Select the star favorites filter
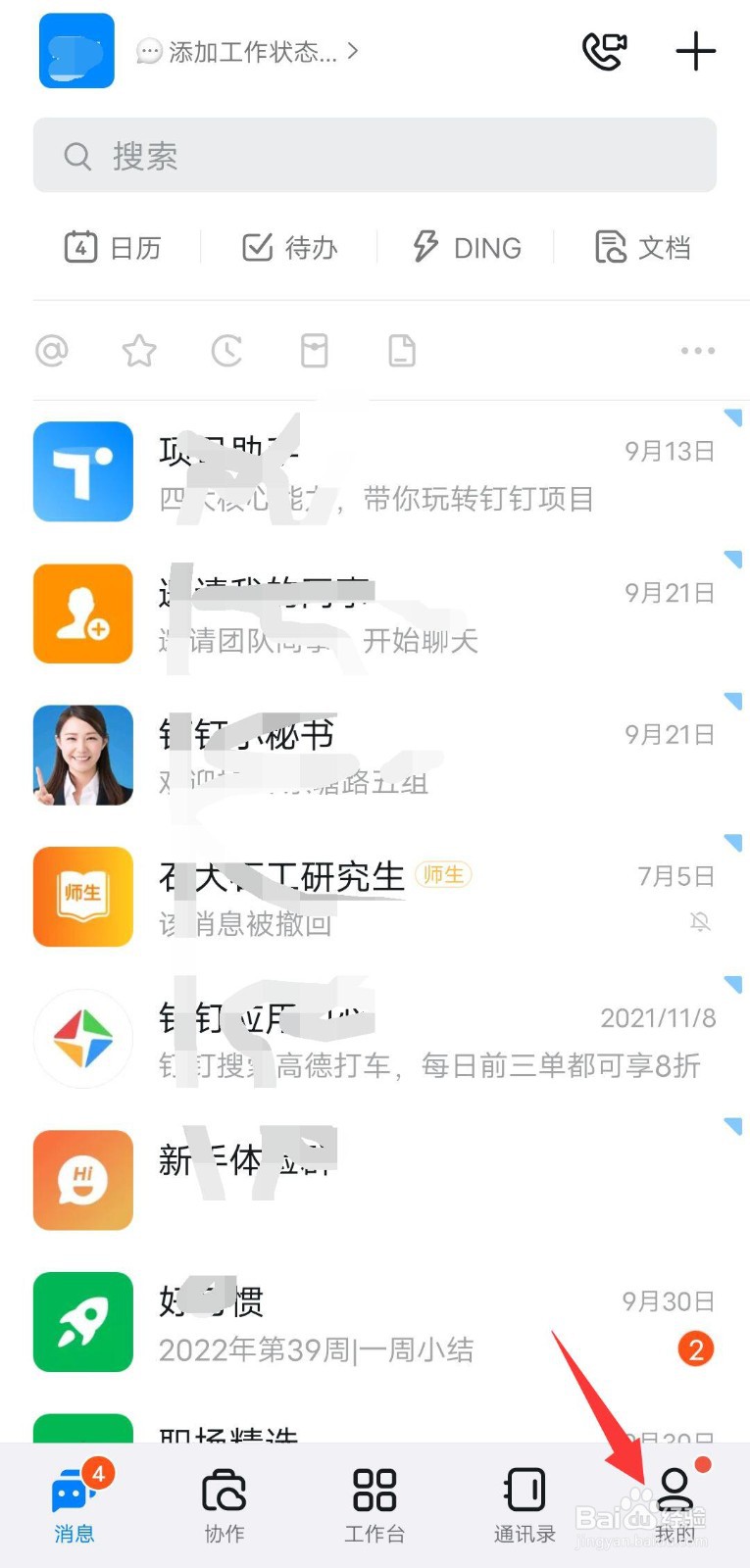The image size is (750, 1568). click(x=138, y=350)
